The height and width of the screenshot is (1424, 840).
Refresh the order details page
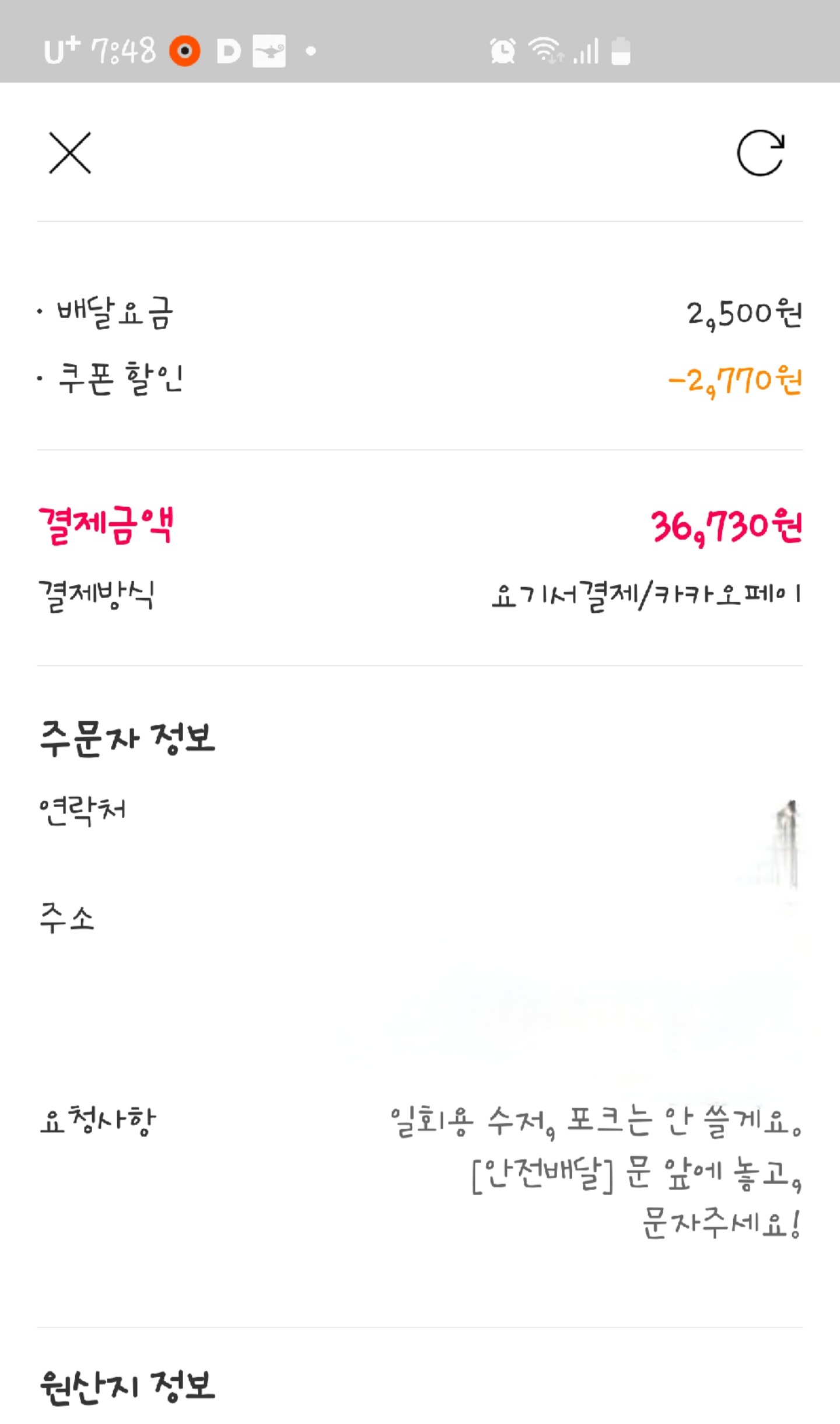pos(761,153)
